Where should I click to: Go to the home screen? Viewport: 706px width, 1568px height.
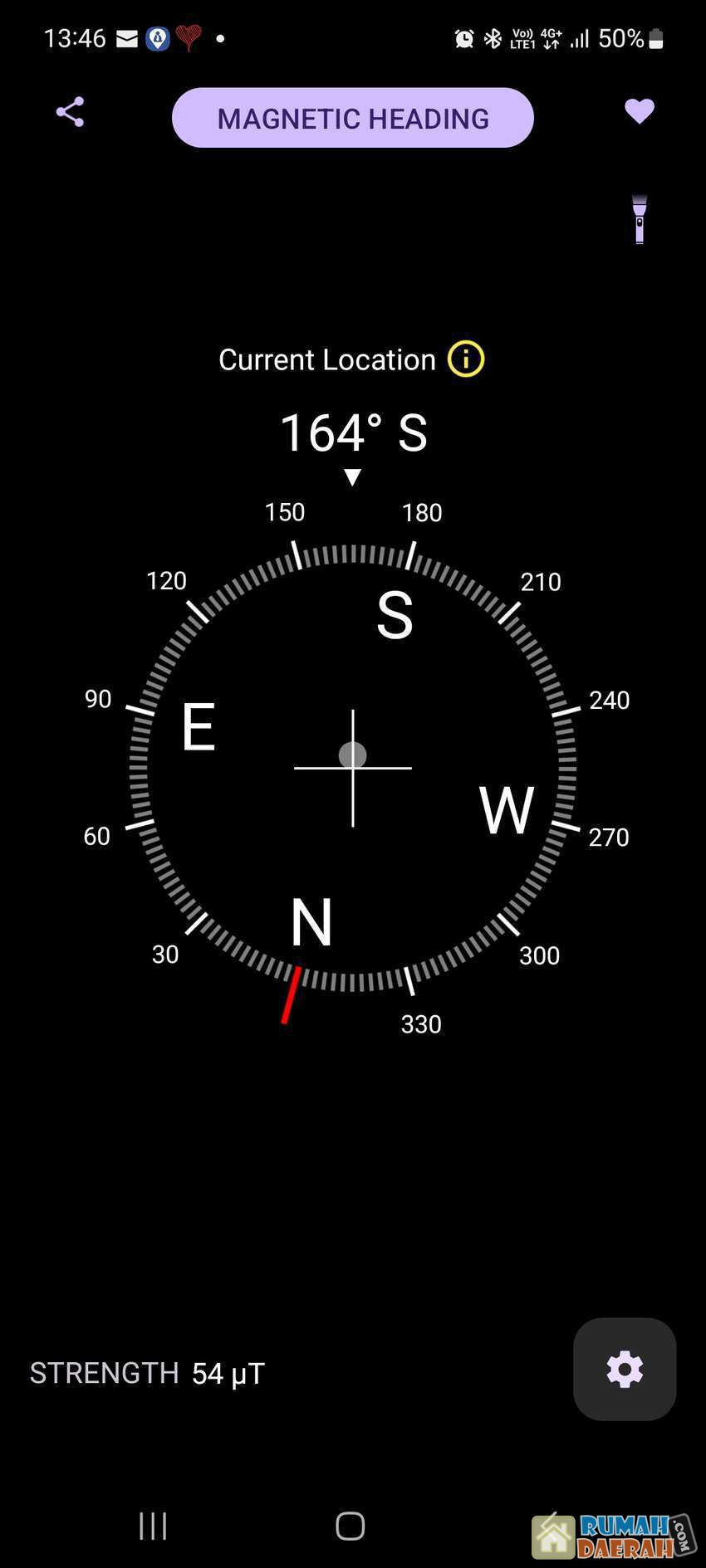point(351,1525)
